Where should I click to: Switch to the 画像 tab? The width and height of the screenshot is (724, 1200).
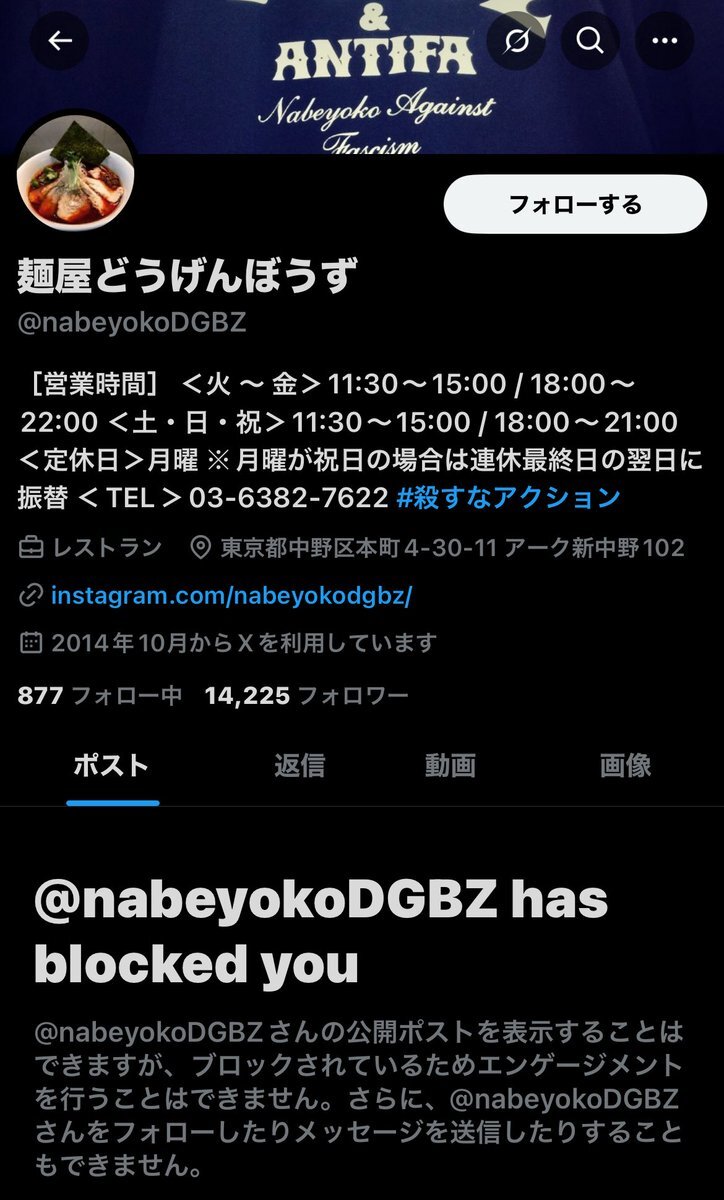[x=625, y=766]
